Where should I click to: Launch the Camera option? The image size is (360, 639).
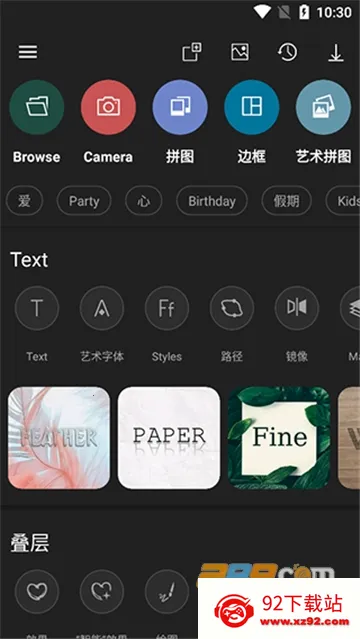tap(108, 107)
